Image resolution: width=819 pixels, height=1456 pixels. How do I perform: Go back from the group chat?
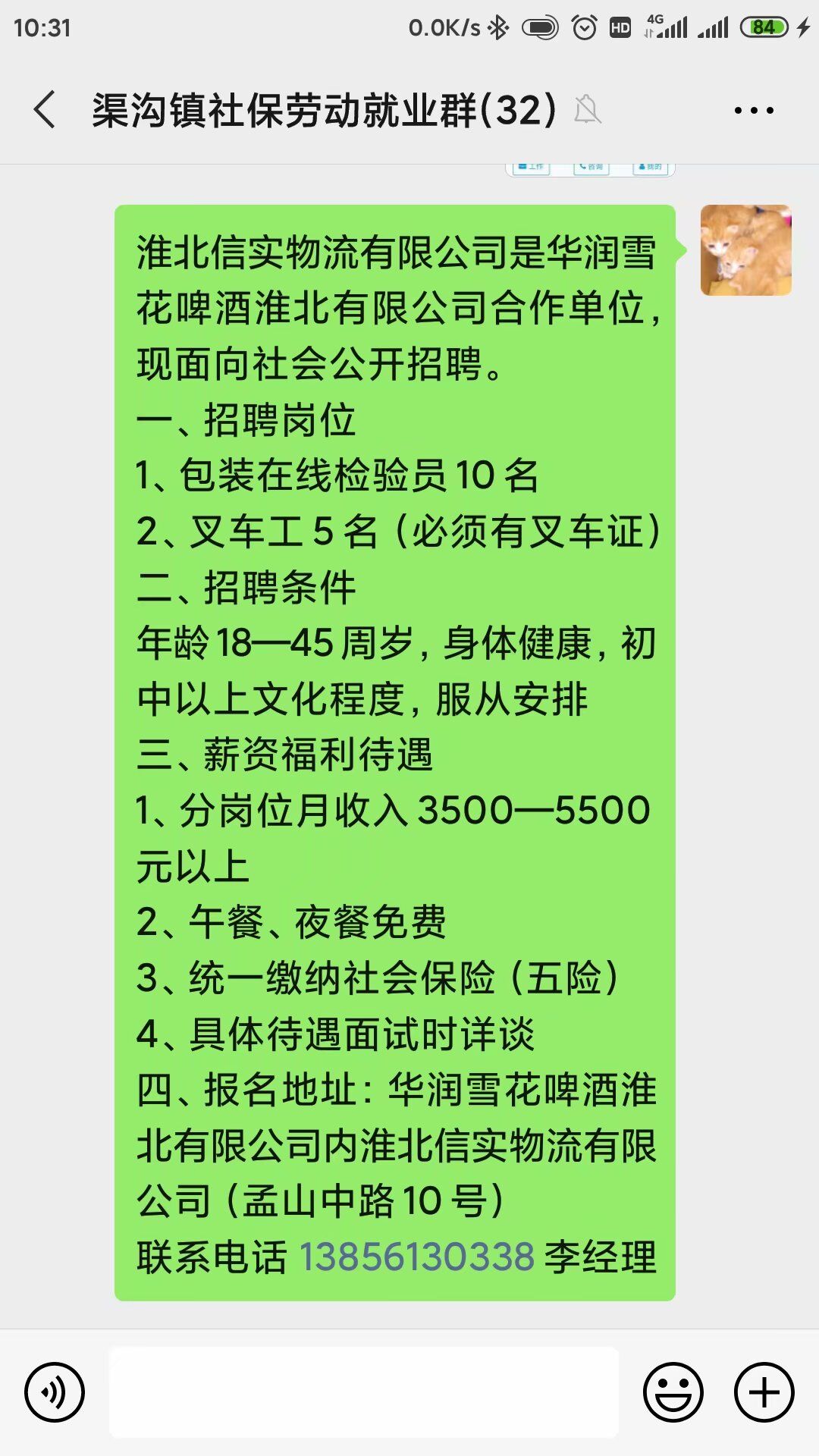pyautogui.click(x=45, y=110)
